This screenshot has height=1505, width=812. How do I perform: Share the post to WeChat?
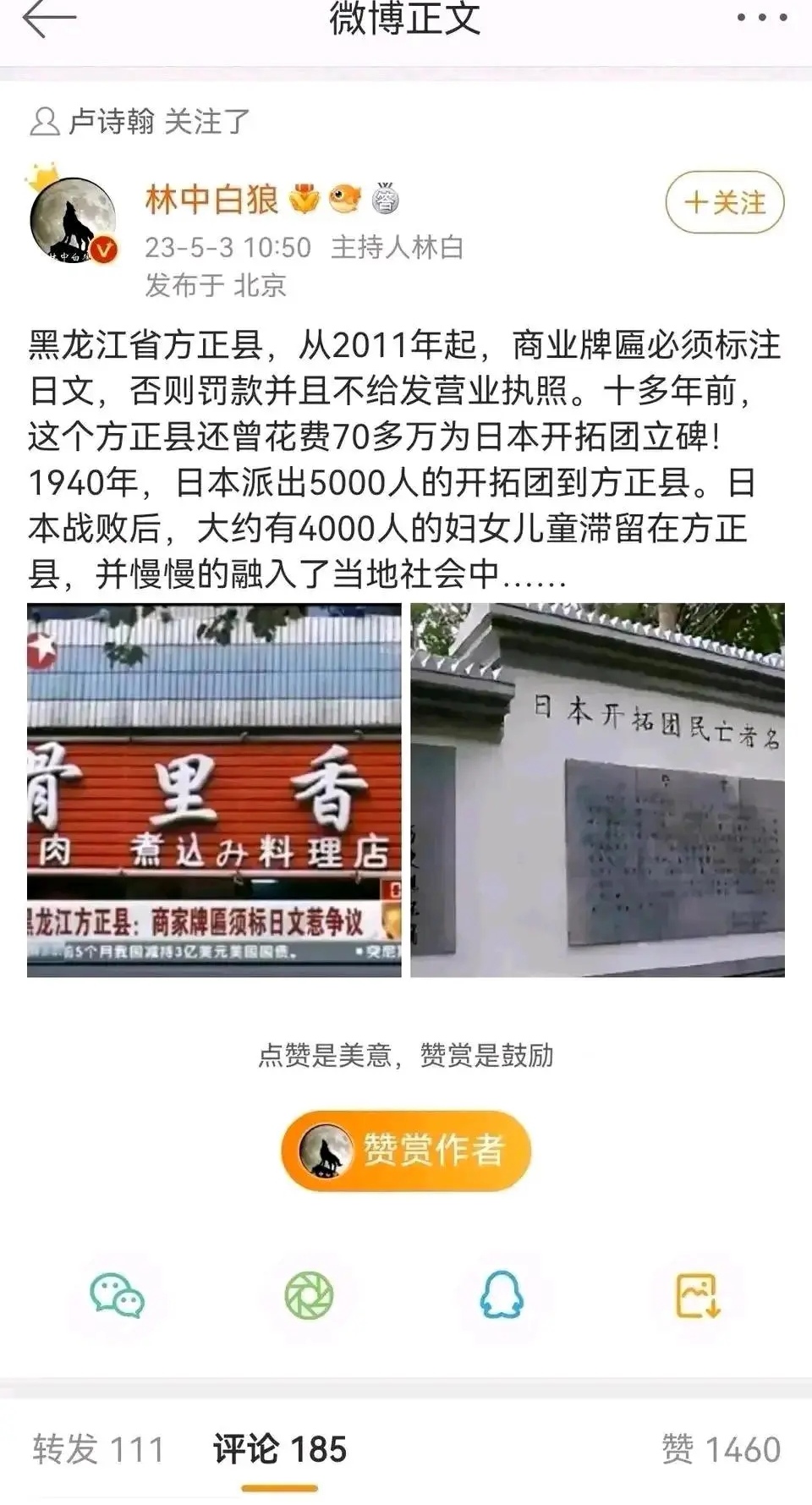(x=117, y=1296)
